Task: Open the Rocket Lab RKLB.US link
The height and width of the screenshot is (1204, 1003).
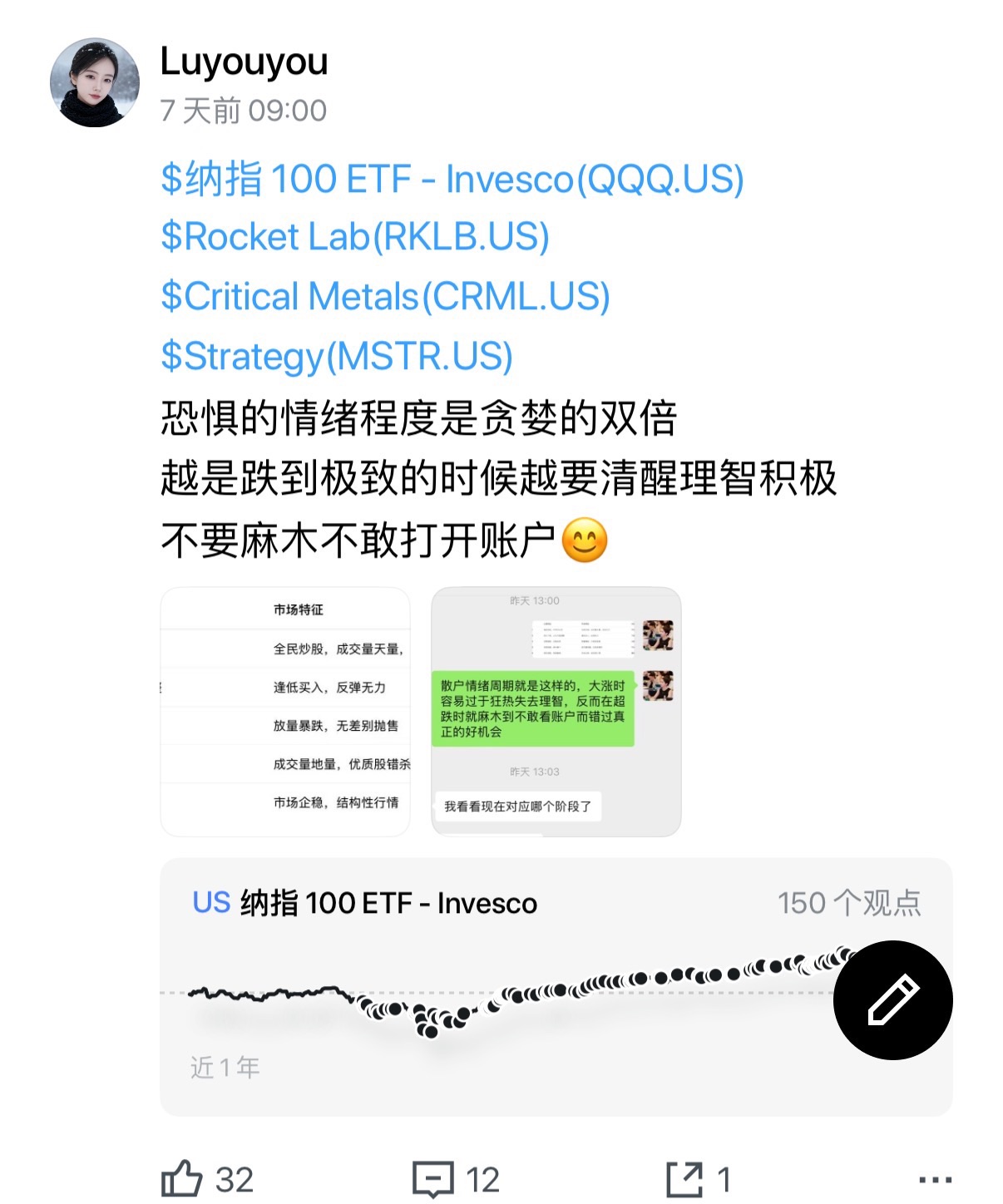Action: click(355, 237)
